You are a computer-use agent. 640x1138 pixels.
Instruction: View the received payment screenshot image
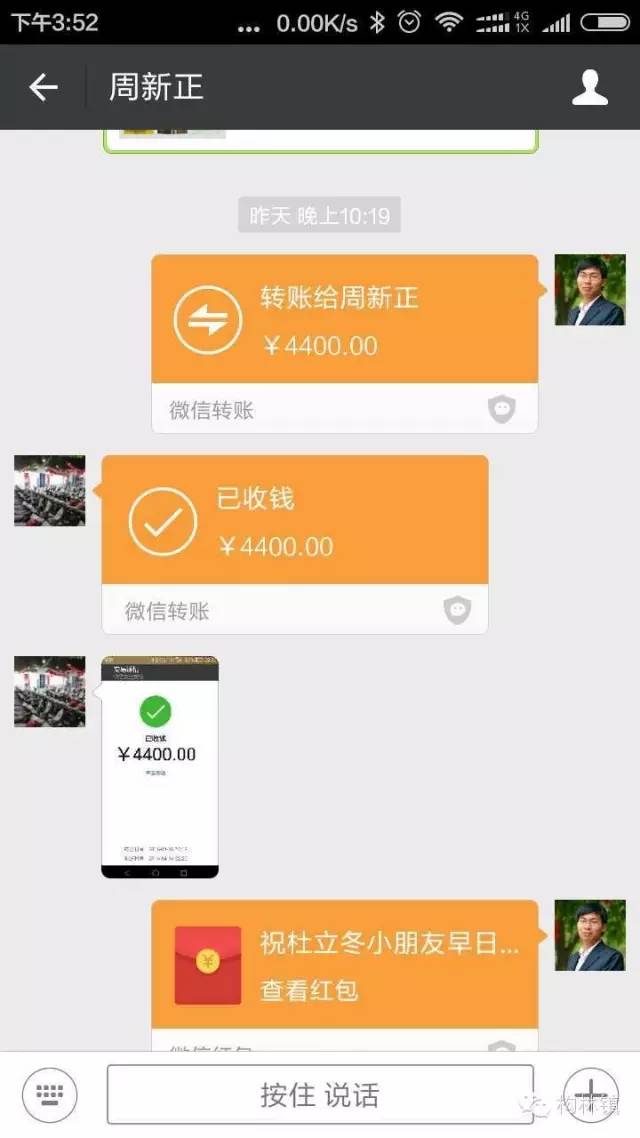coord(160,767)
